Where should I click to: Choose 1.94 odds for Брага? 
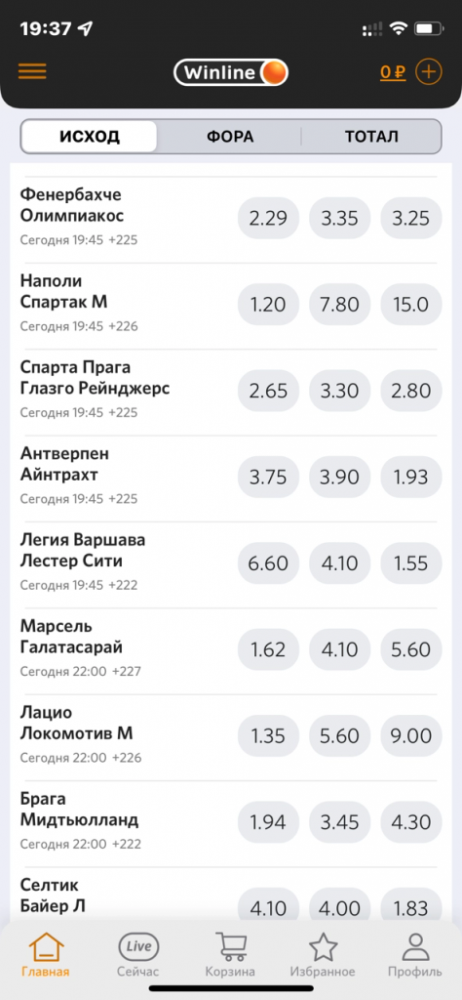tap(268, 822)
